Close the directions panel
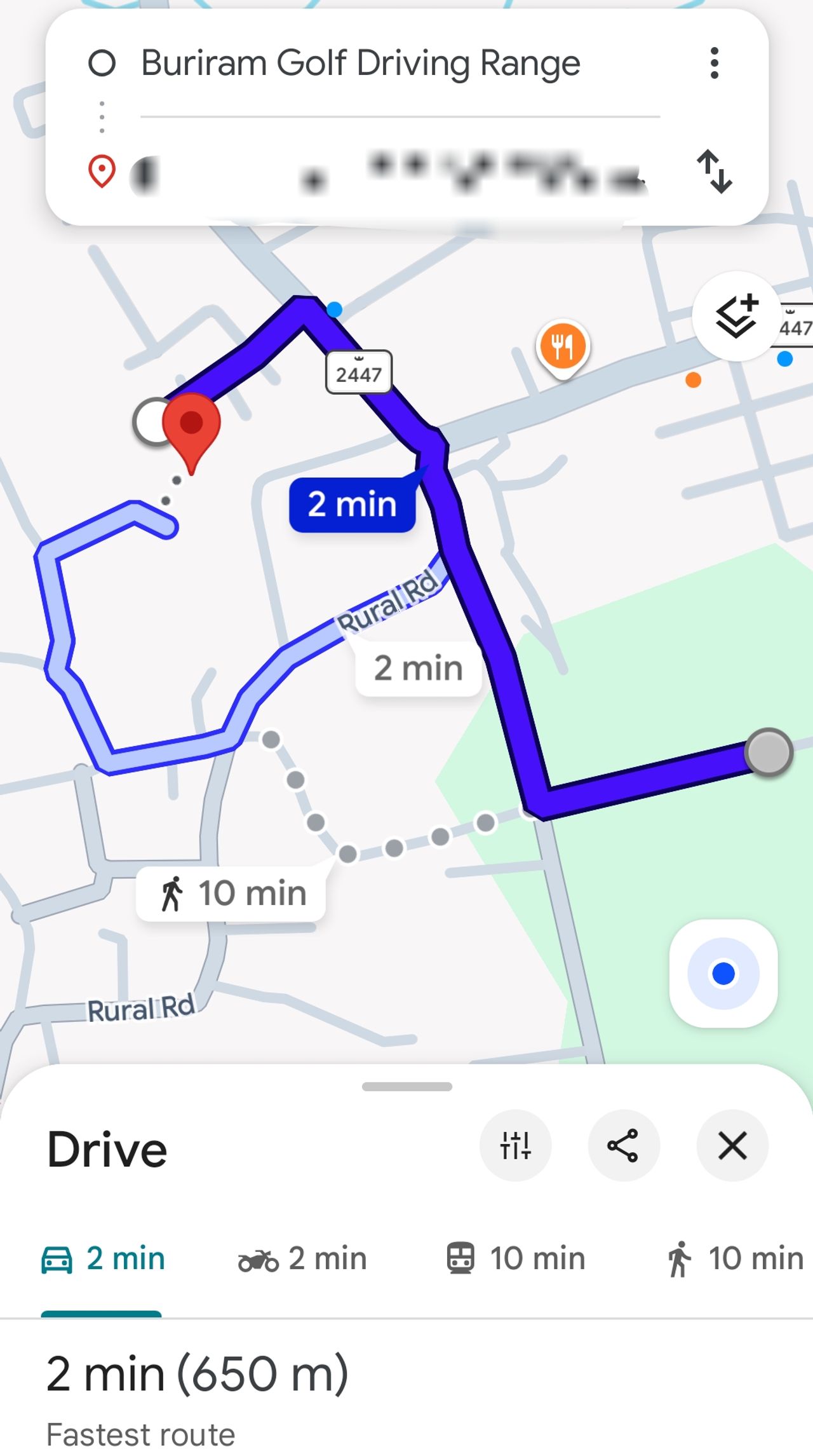 [x=732, y=1145]
